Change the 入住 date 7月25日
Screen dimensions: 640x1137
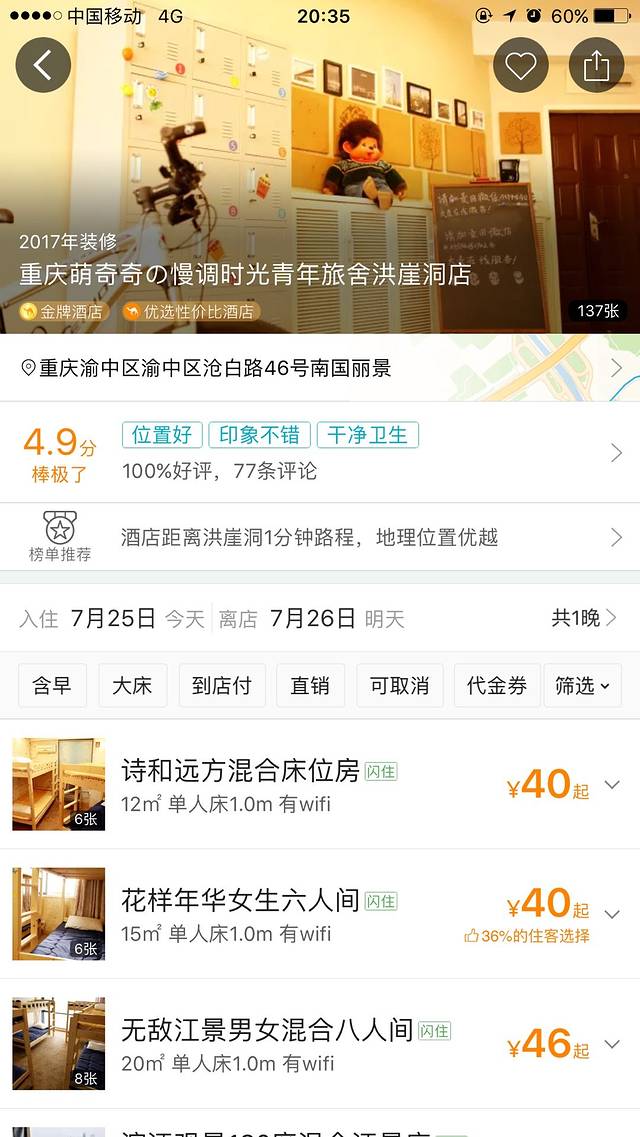click(x=113, y=618)
